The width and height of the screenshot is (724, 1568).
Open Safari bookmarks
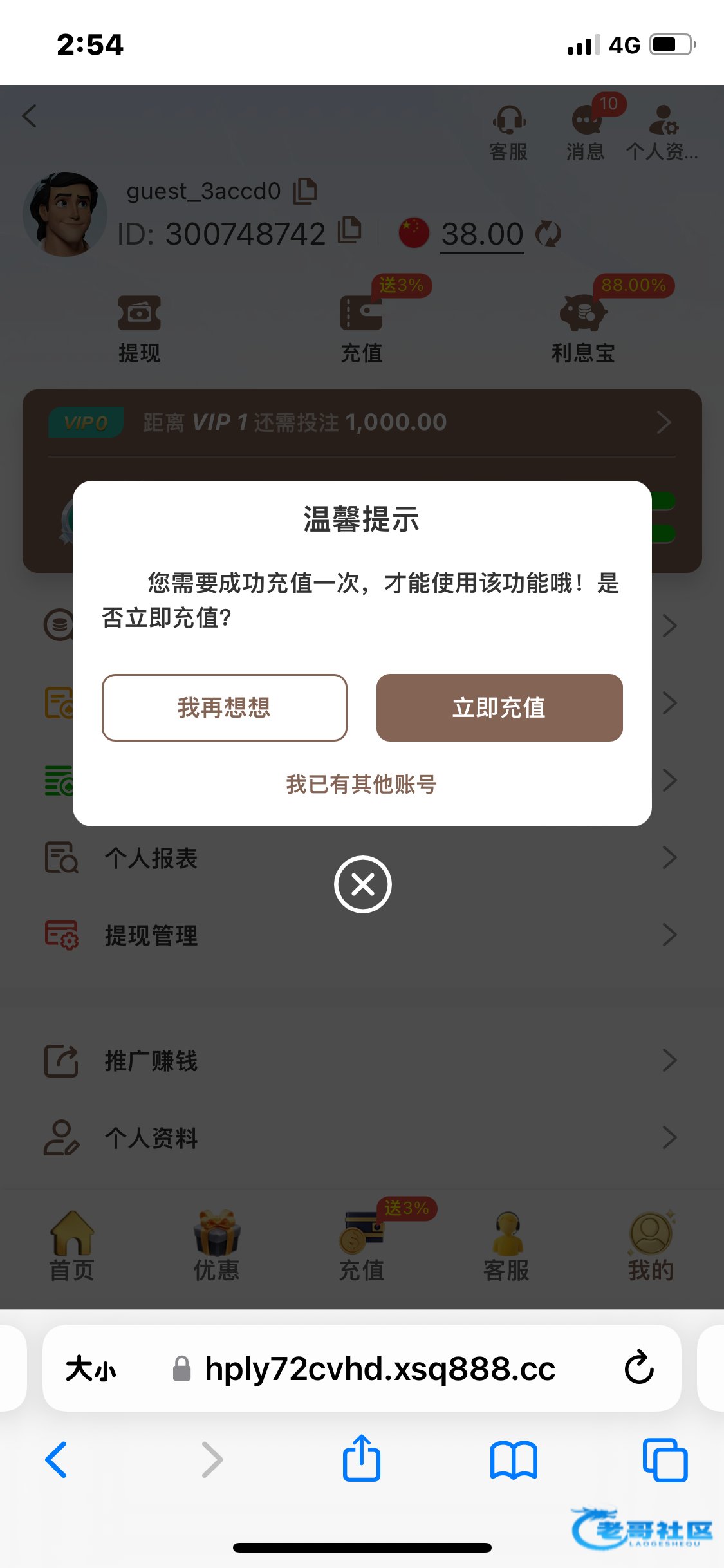(513, 1460)
